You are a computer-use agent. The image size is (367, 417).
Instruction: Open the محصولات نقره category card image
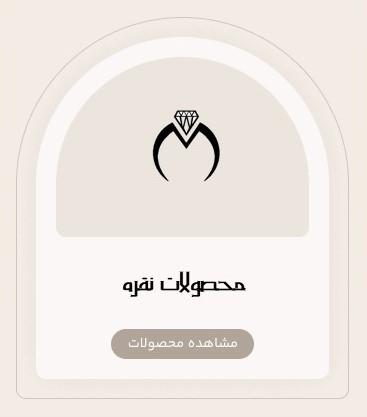click(182, 147)
